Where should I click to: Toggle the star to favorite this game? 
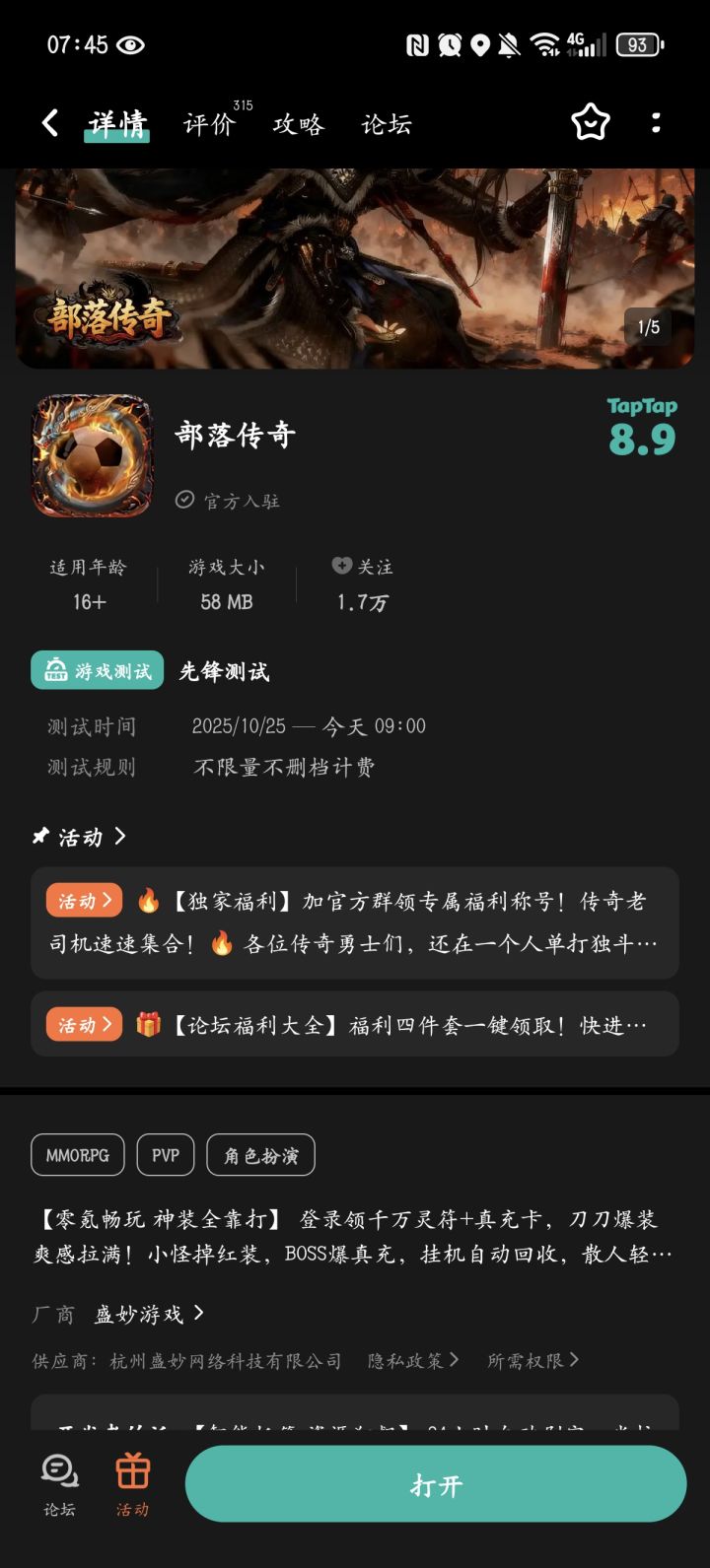590,121
